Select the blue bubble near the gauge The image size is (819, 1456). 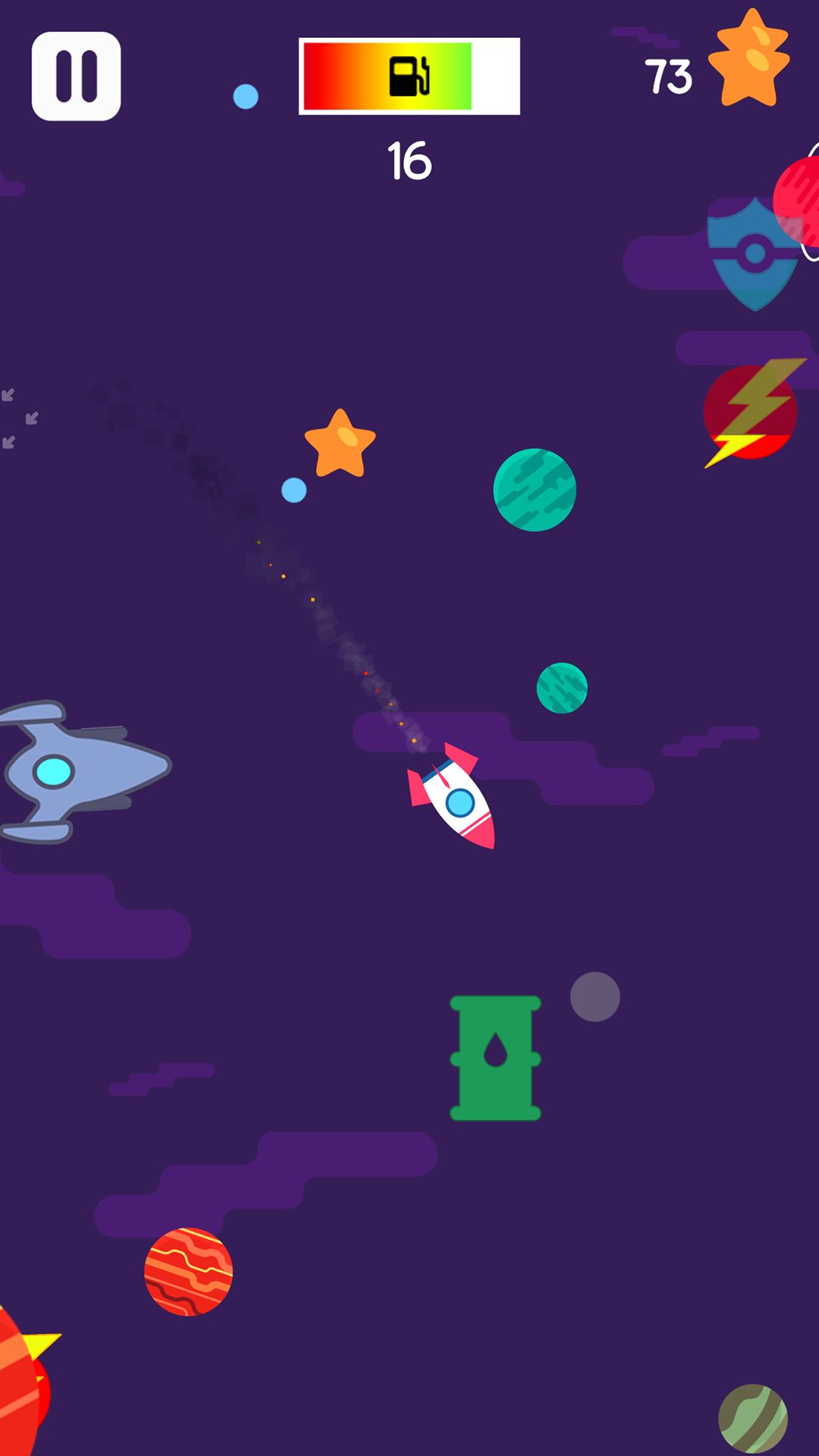[244, 94]
